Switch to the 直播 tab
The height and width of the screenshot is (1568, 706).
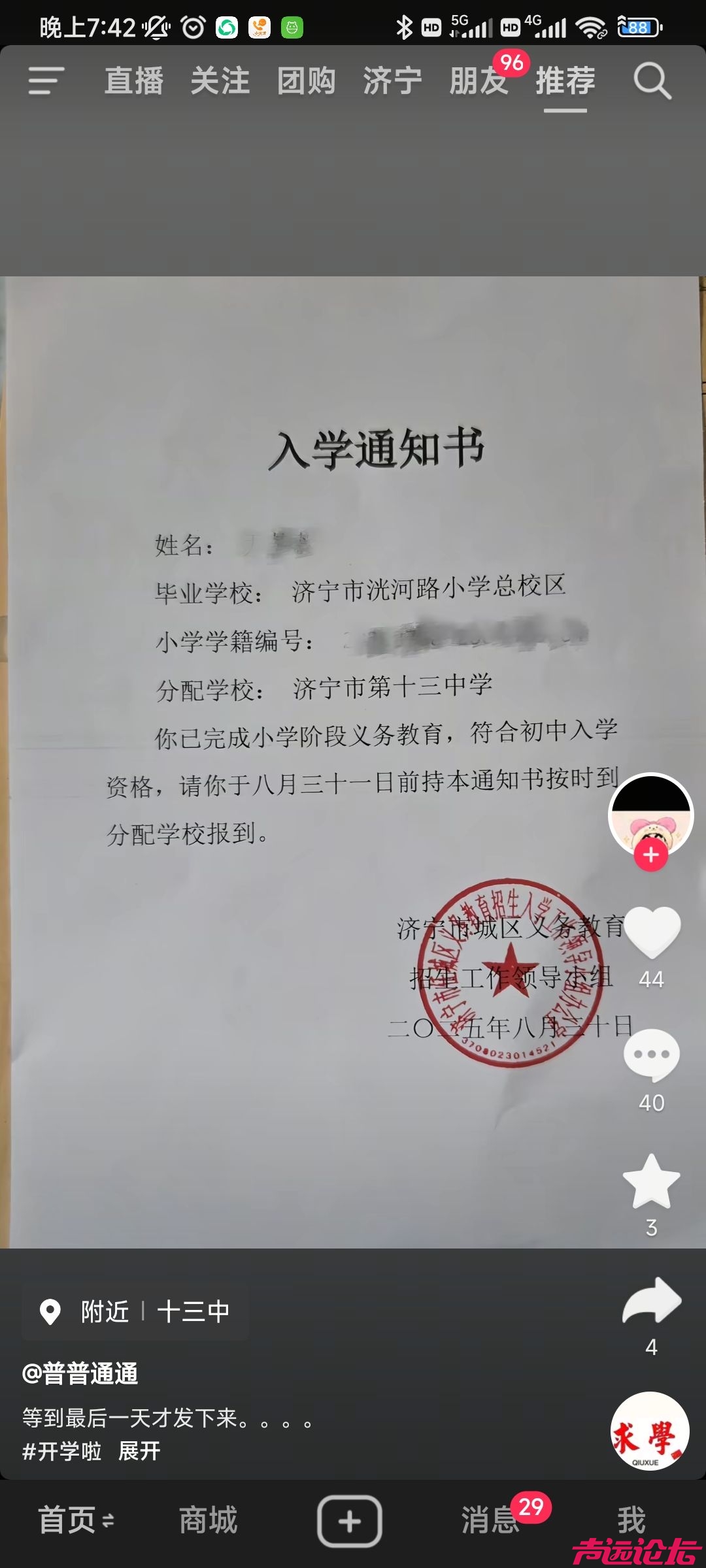tap(133, 81)
